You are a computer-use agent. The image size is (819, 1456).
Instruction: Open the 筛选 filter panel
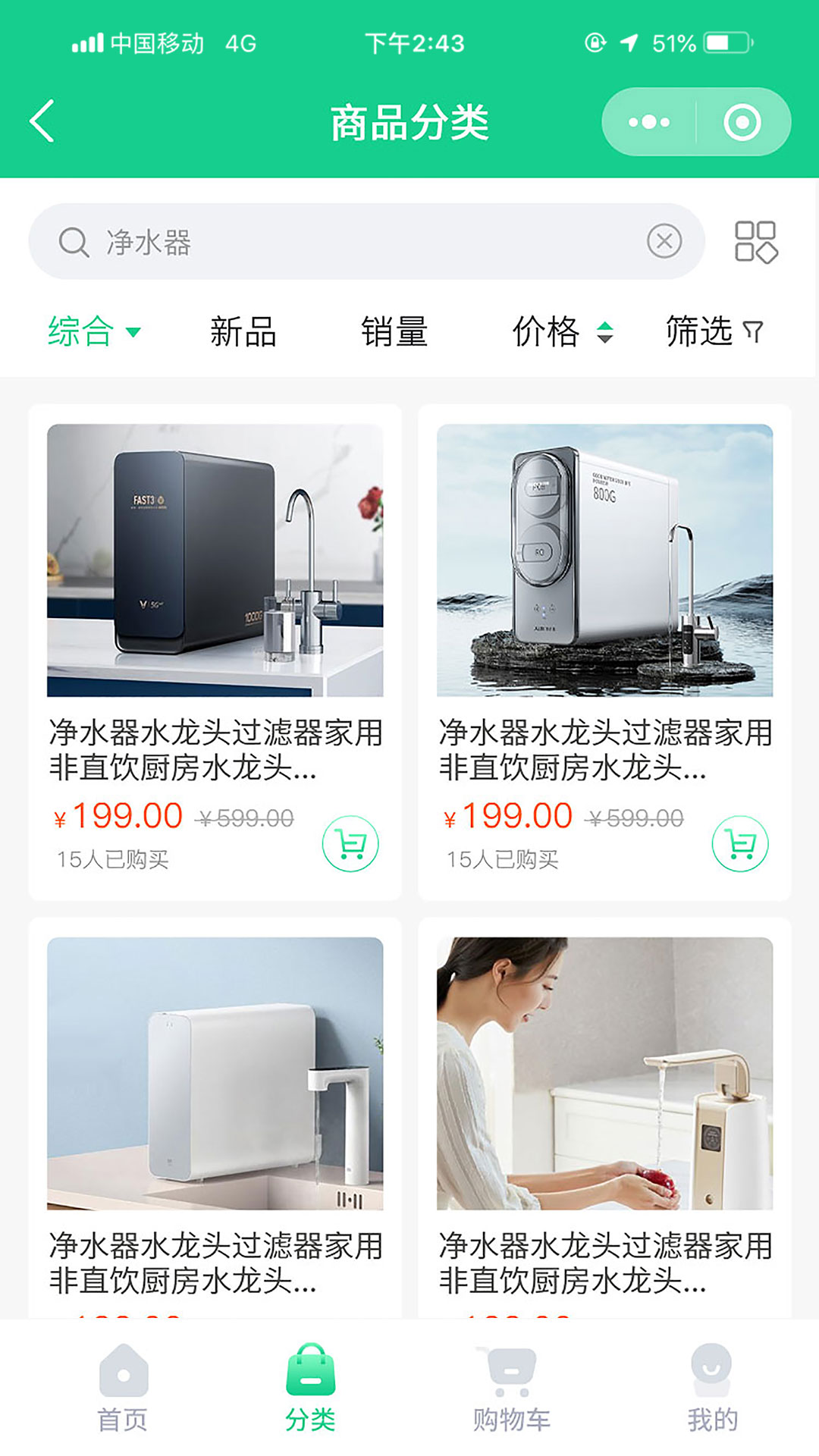699,331
